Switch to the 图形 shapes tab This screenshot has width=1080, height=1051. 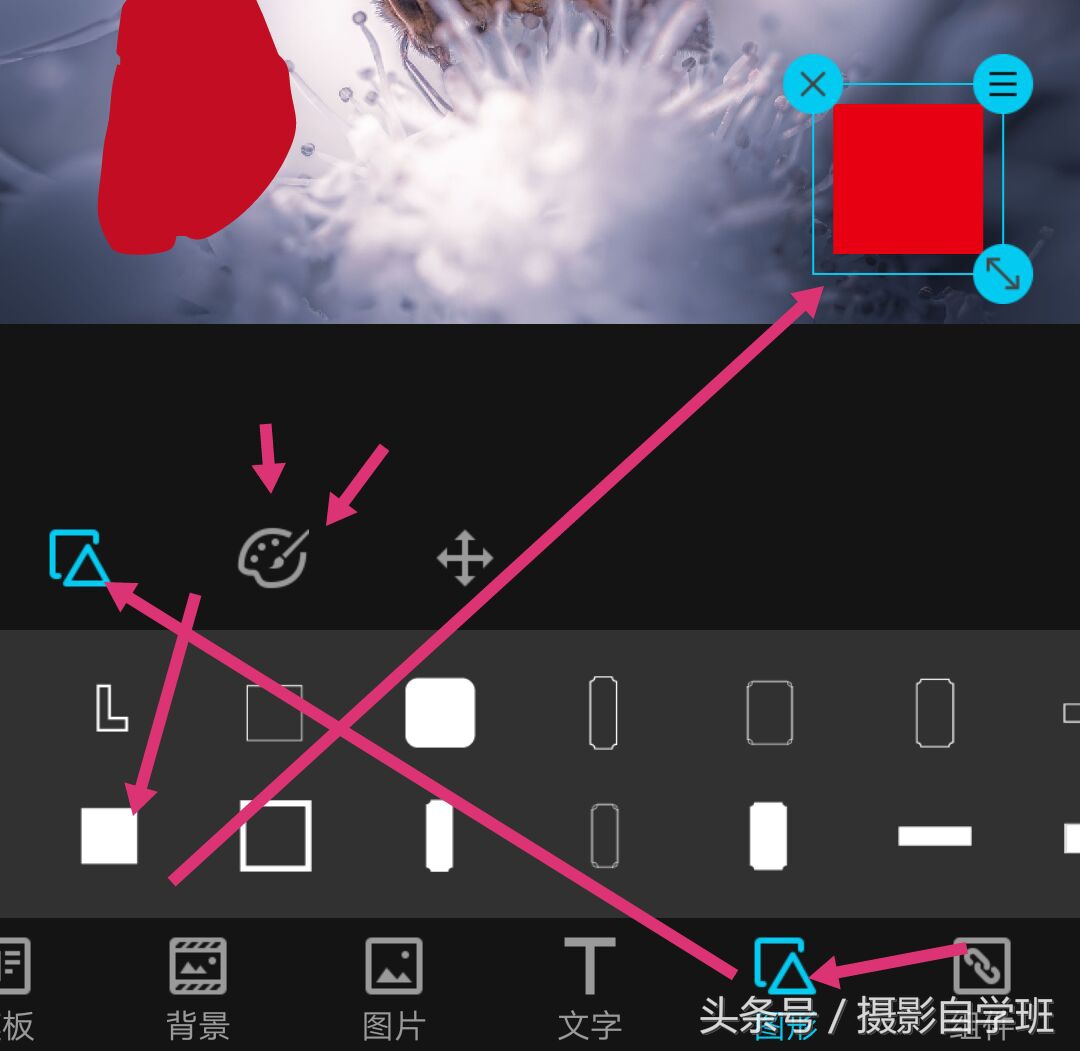tap(782, 985)
